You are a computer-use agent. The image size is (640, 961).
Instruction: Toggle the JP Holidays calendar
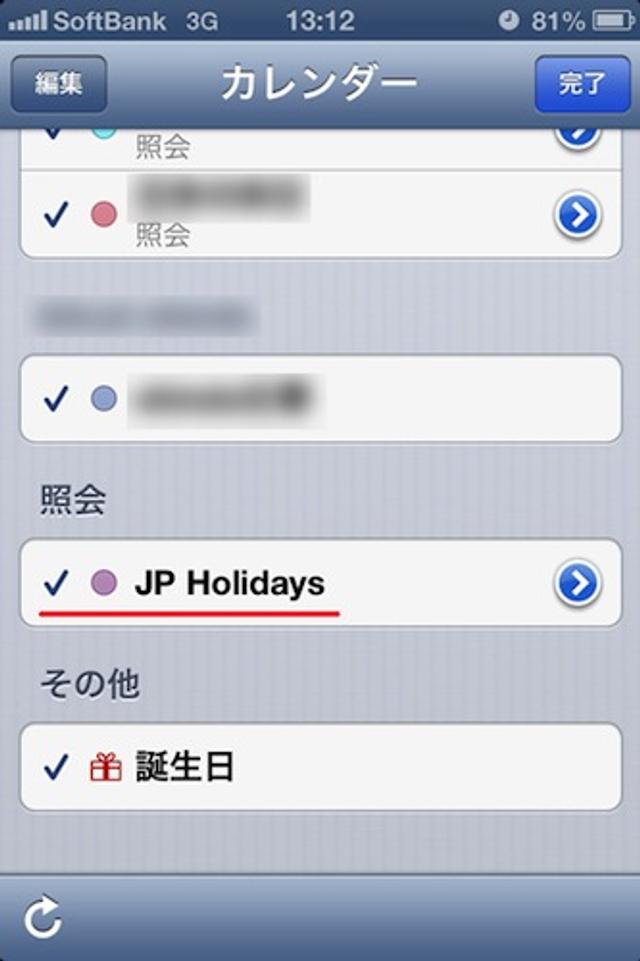tap(230, 583)
